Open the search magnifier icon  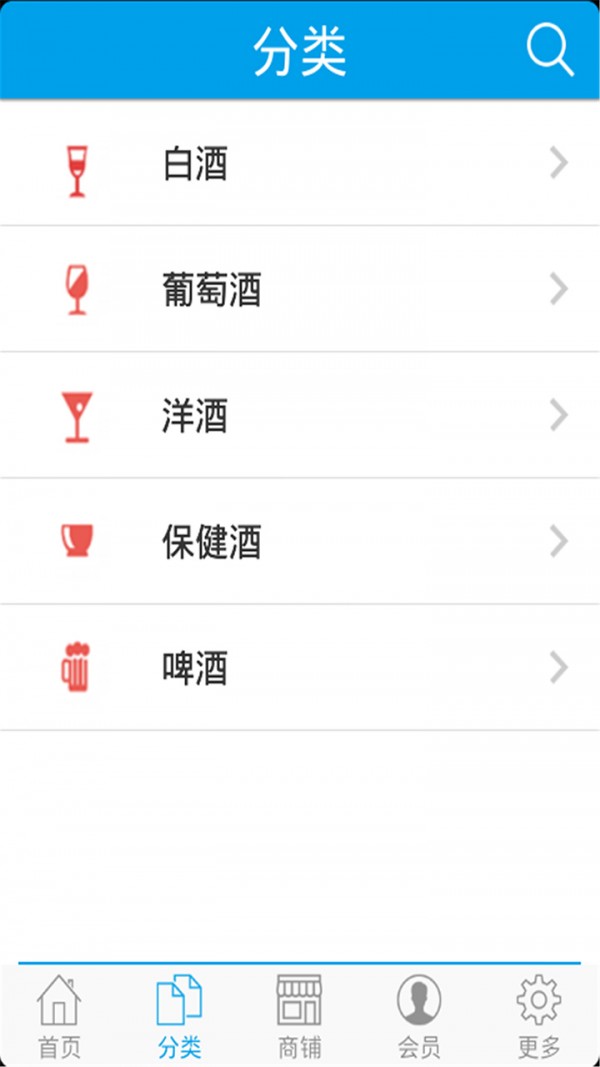tap(549, 48)
